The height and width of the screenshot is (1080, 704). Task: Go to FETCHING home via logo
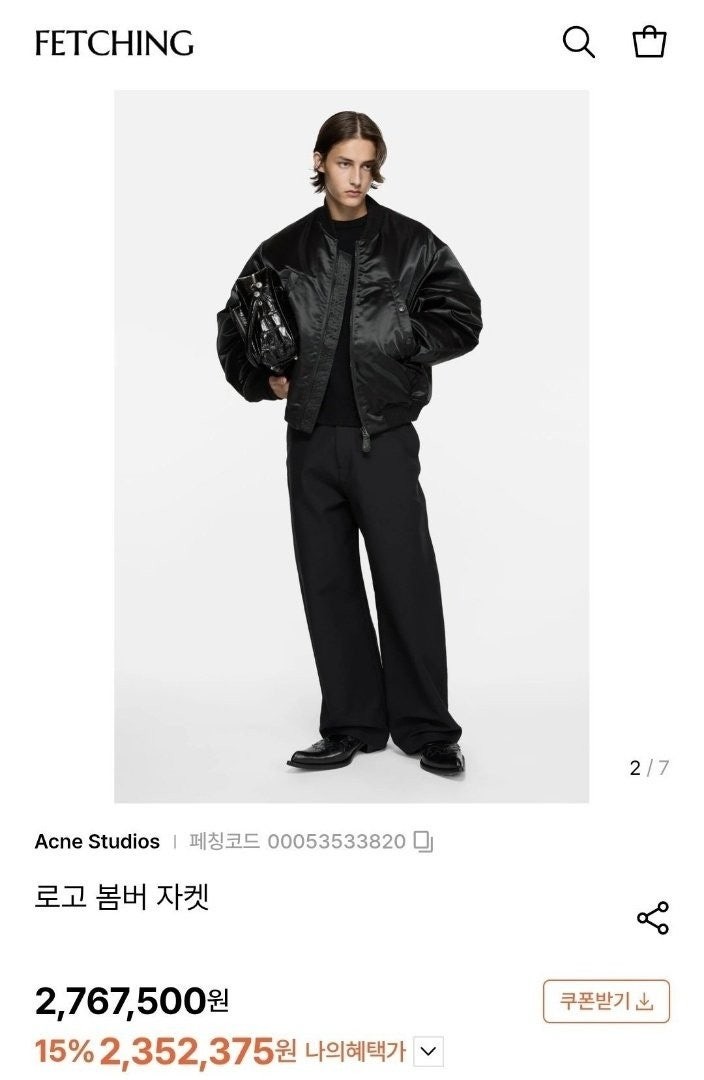click(114, 43)
